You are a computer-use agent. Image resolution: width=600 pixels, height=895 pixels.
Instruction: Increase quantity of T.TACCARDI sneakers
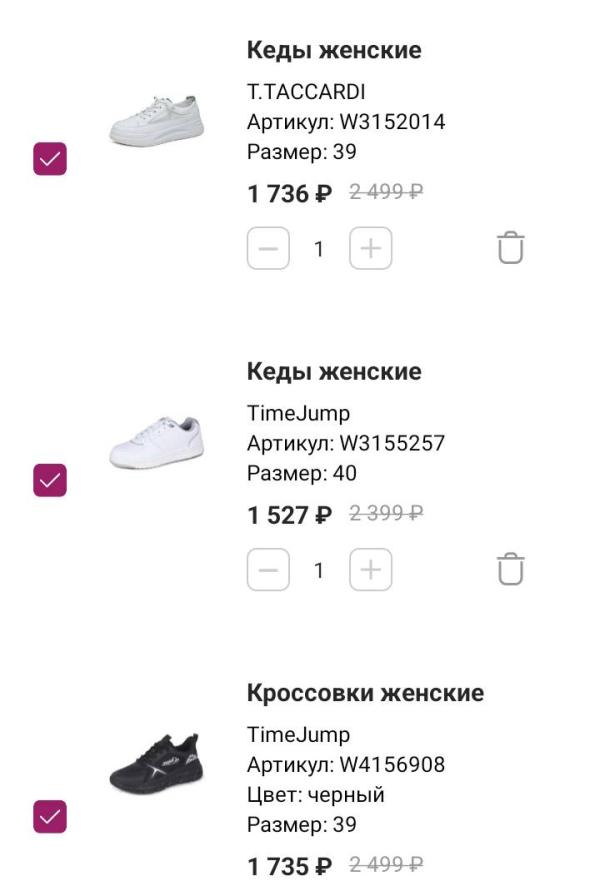tap(371, 249)
